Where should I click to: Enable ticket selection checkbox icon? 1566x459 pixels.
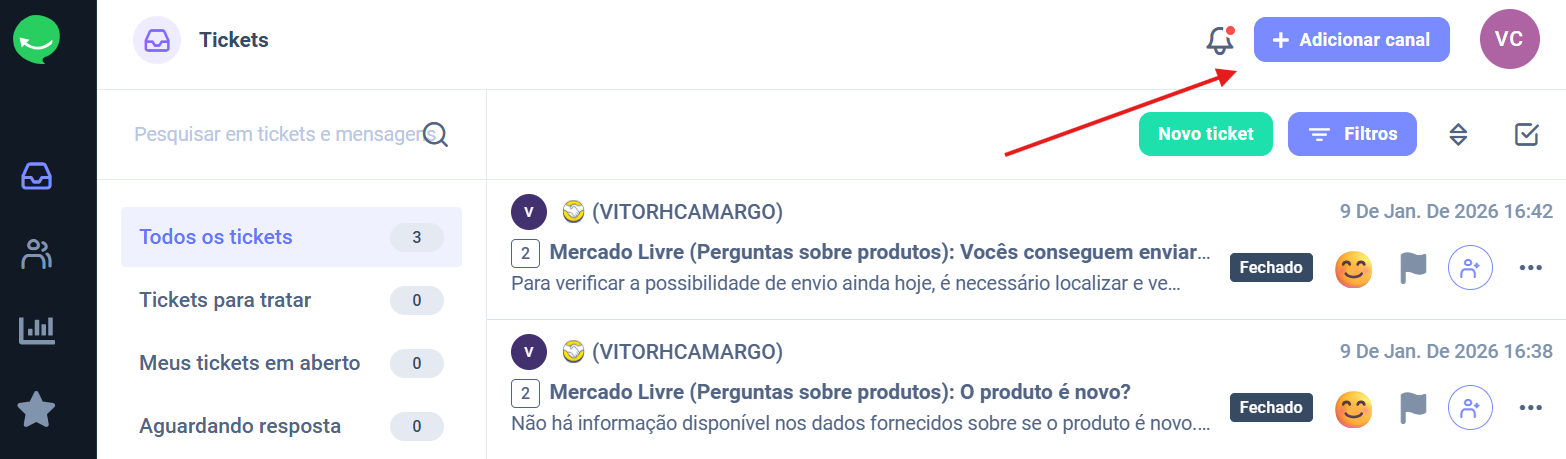[x=1526, y=134]
